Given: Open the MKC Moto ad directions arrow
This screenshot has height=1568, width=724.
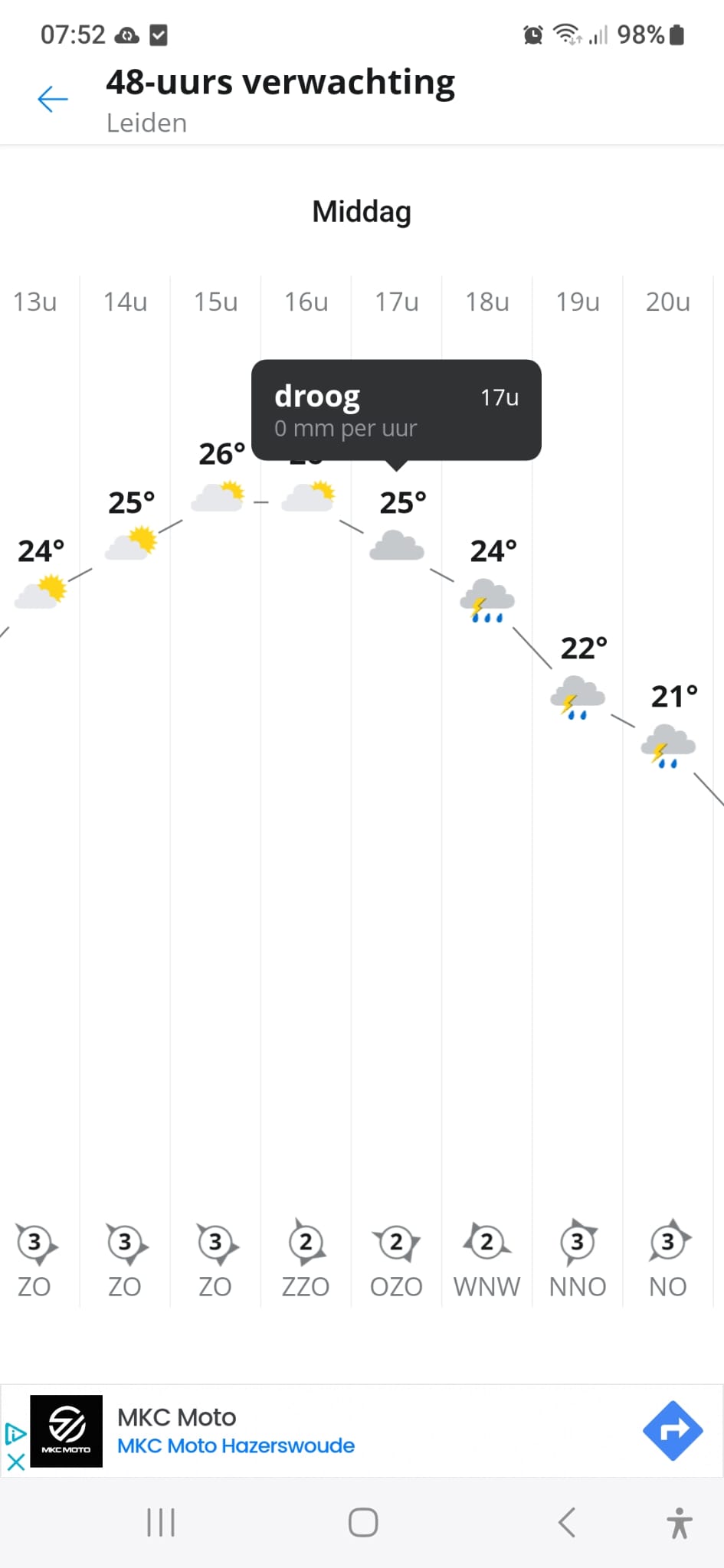Looking at the screenshot, I should tap(672, 1430).
